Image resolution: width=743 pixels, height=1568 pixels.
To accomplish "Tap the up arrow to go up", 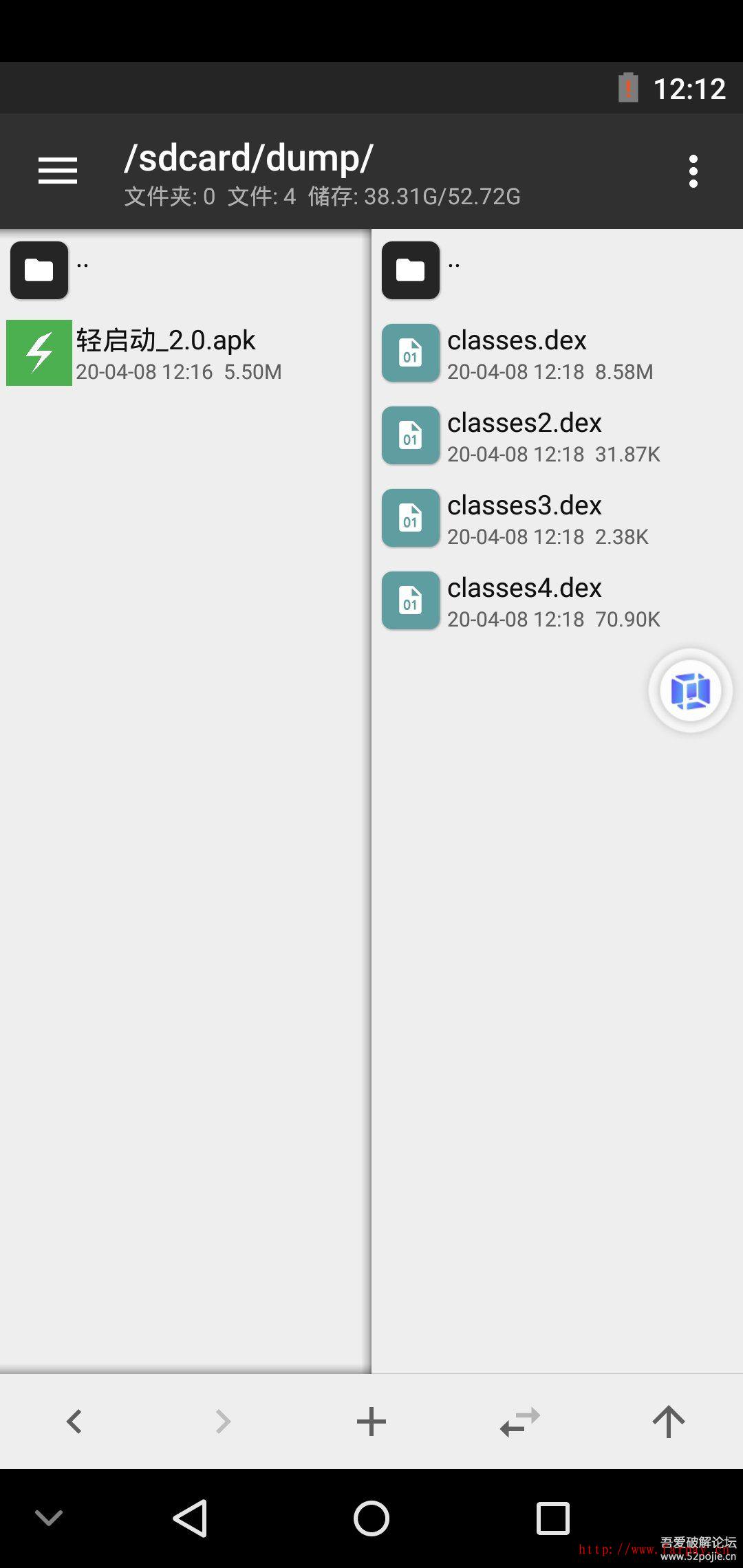I will [669, 1421].
